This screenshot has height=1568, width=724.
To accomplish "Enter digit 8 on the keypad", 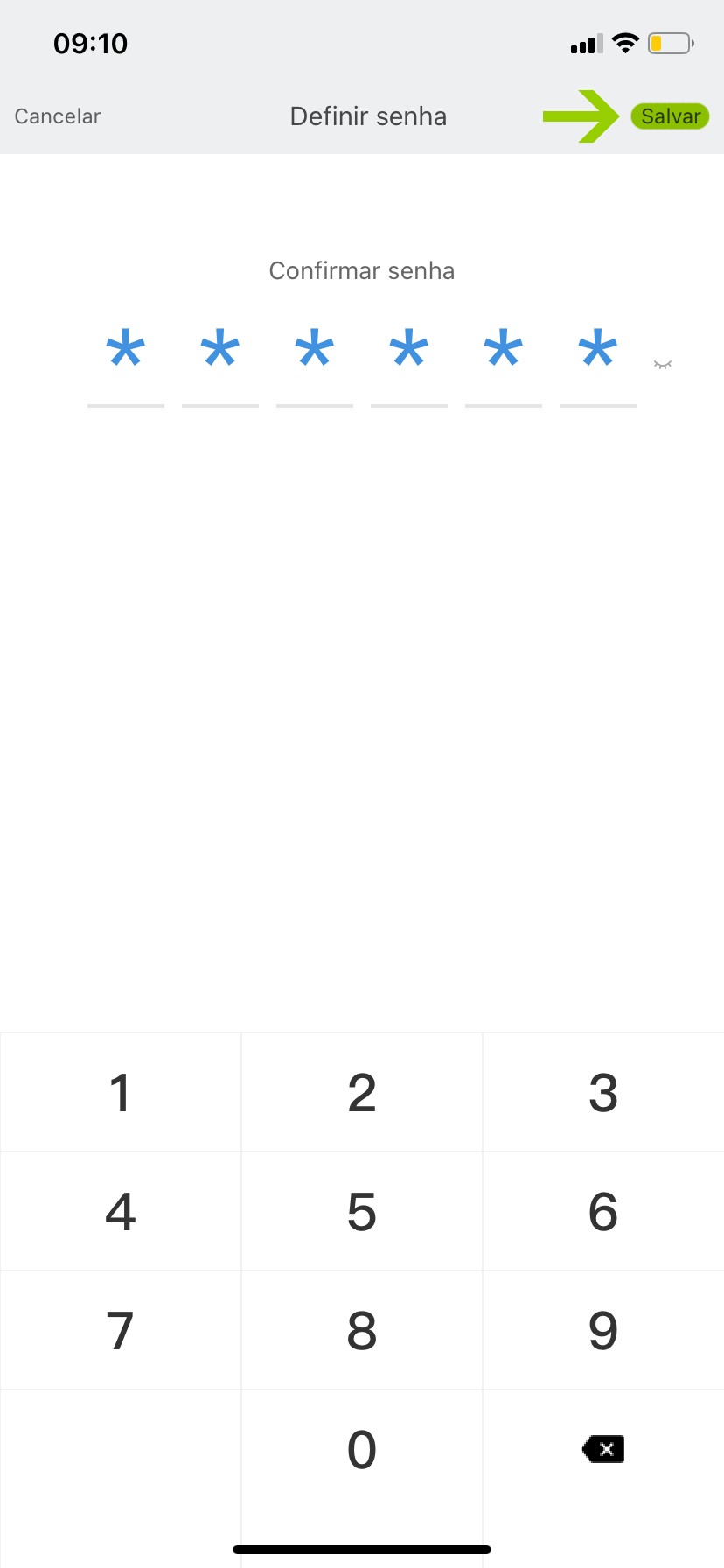I will pos(362,1331).
